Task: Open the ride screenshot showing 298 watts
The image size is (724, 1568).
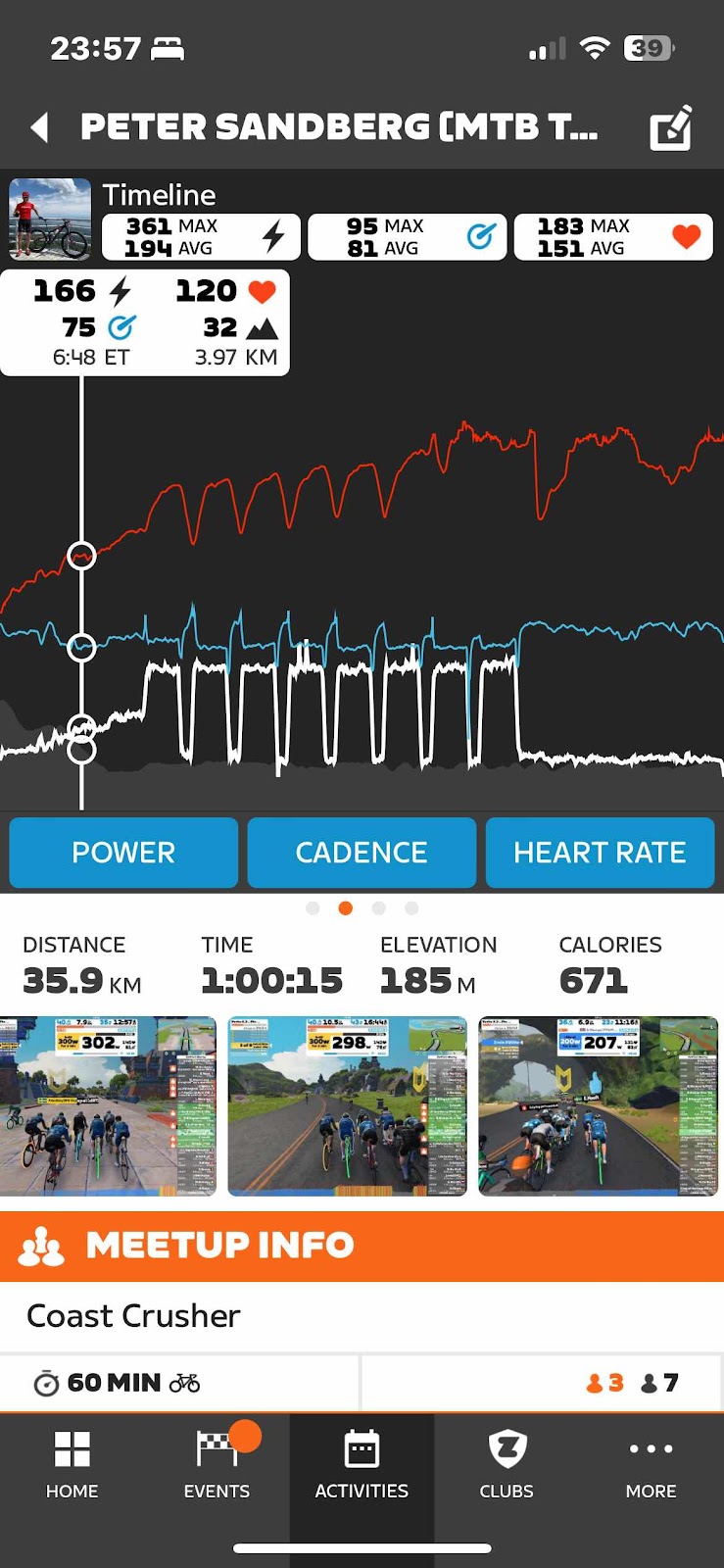Action: click(347, 1105)
